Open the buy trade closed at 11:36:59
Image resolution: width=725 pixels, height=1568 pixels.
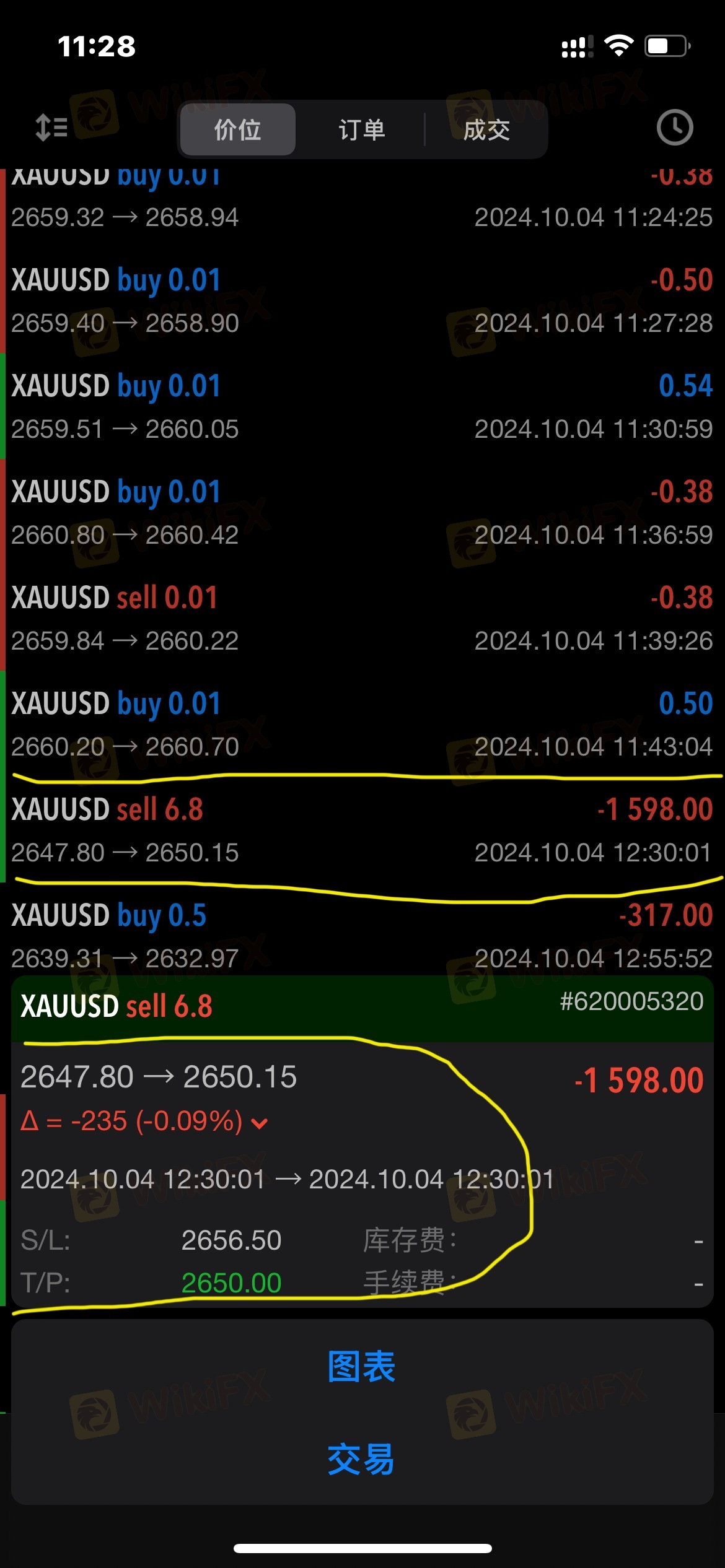click(362, 513)
